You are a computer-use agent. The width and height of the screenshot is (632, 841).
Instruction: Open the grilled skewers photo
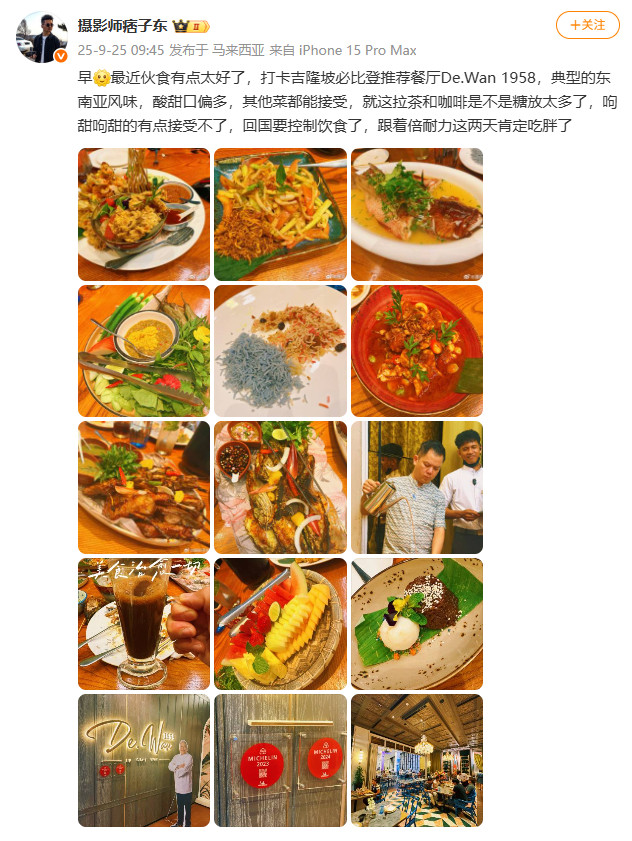coord(144,487)
